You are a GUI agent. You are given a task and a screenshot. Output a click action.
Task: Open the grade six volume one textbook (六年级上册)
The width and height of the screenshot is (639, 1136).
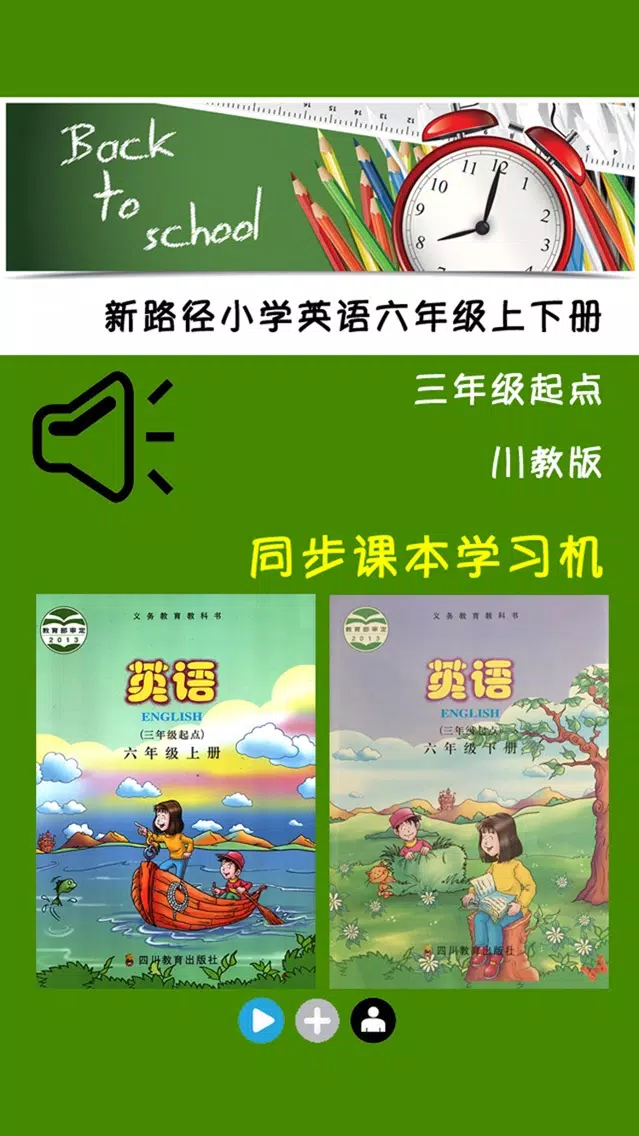click(x=175, y=791)
